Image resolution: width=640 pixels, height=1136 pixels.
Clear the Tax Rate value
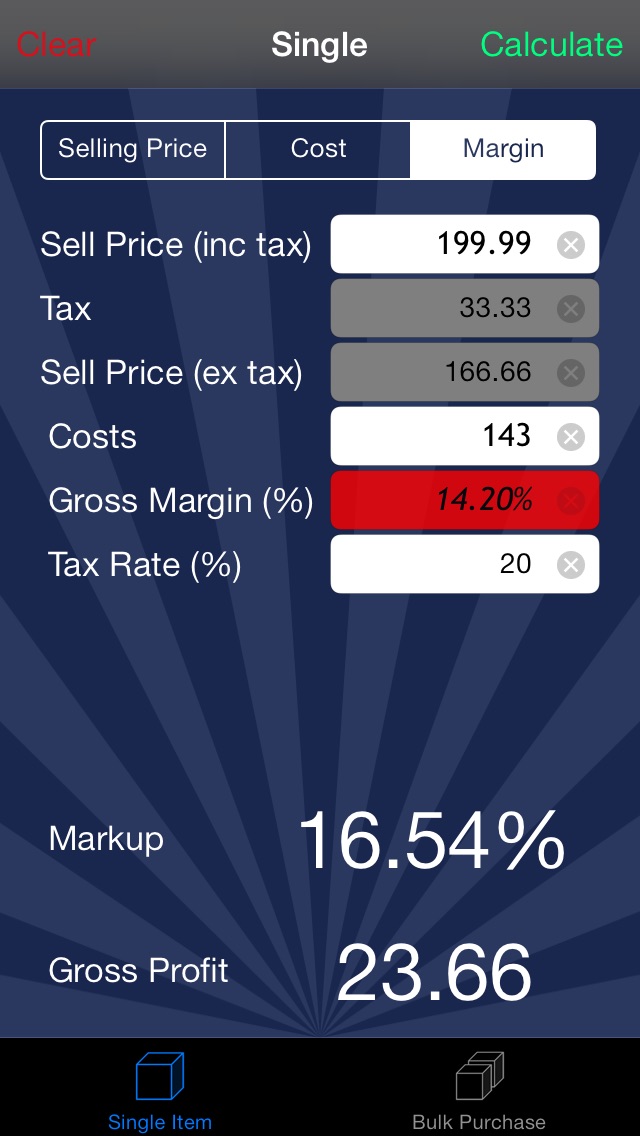570,564
